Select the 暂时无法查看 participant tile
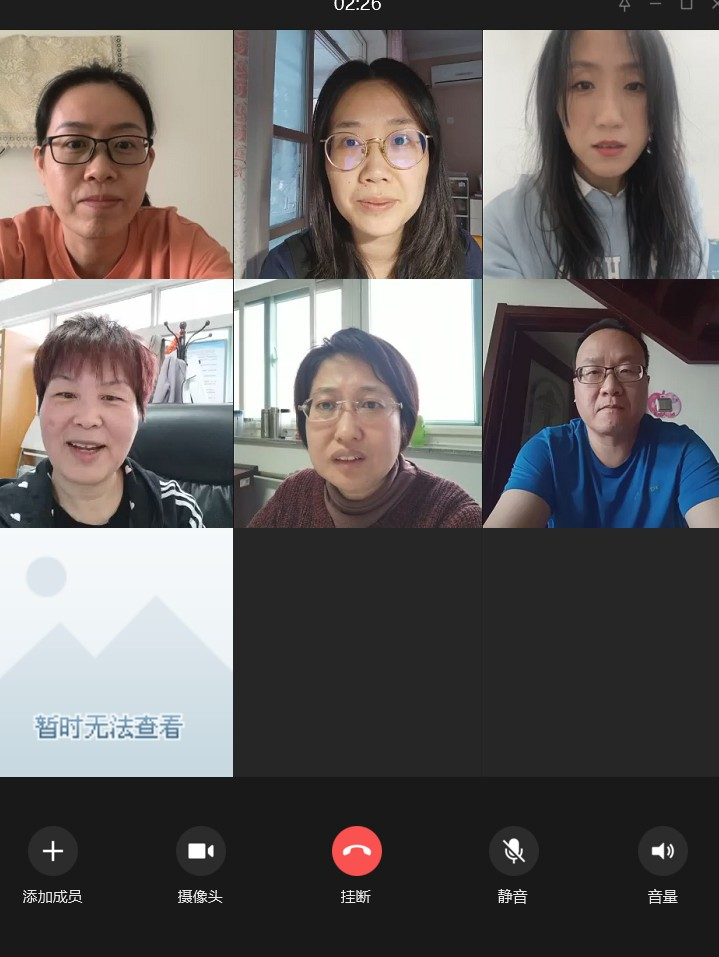Screen dimensions: 719x957 click(116, 652)
